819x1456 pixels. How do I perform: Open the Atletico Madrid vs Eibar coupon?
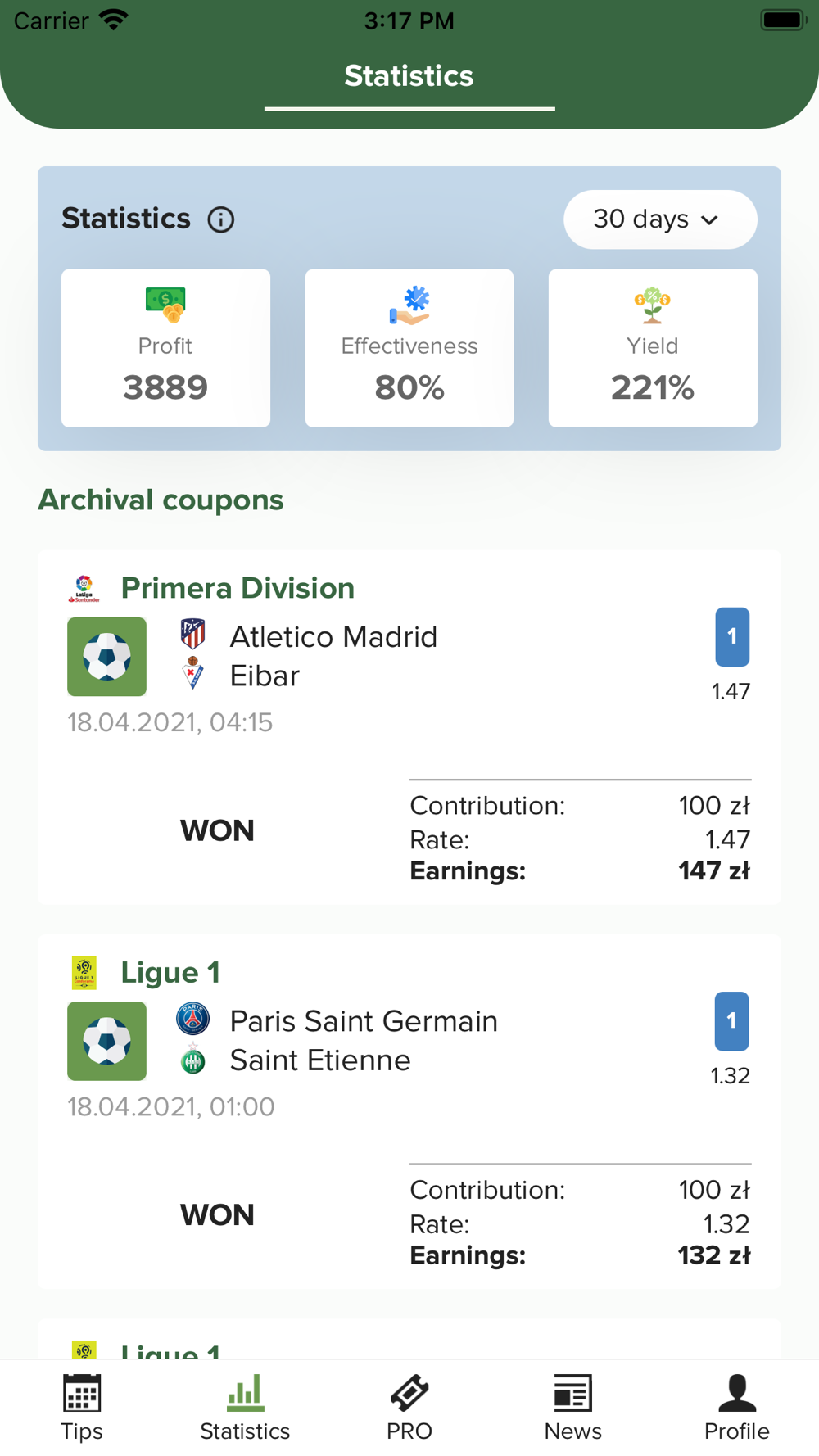[x=409, y=727]
